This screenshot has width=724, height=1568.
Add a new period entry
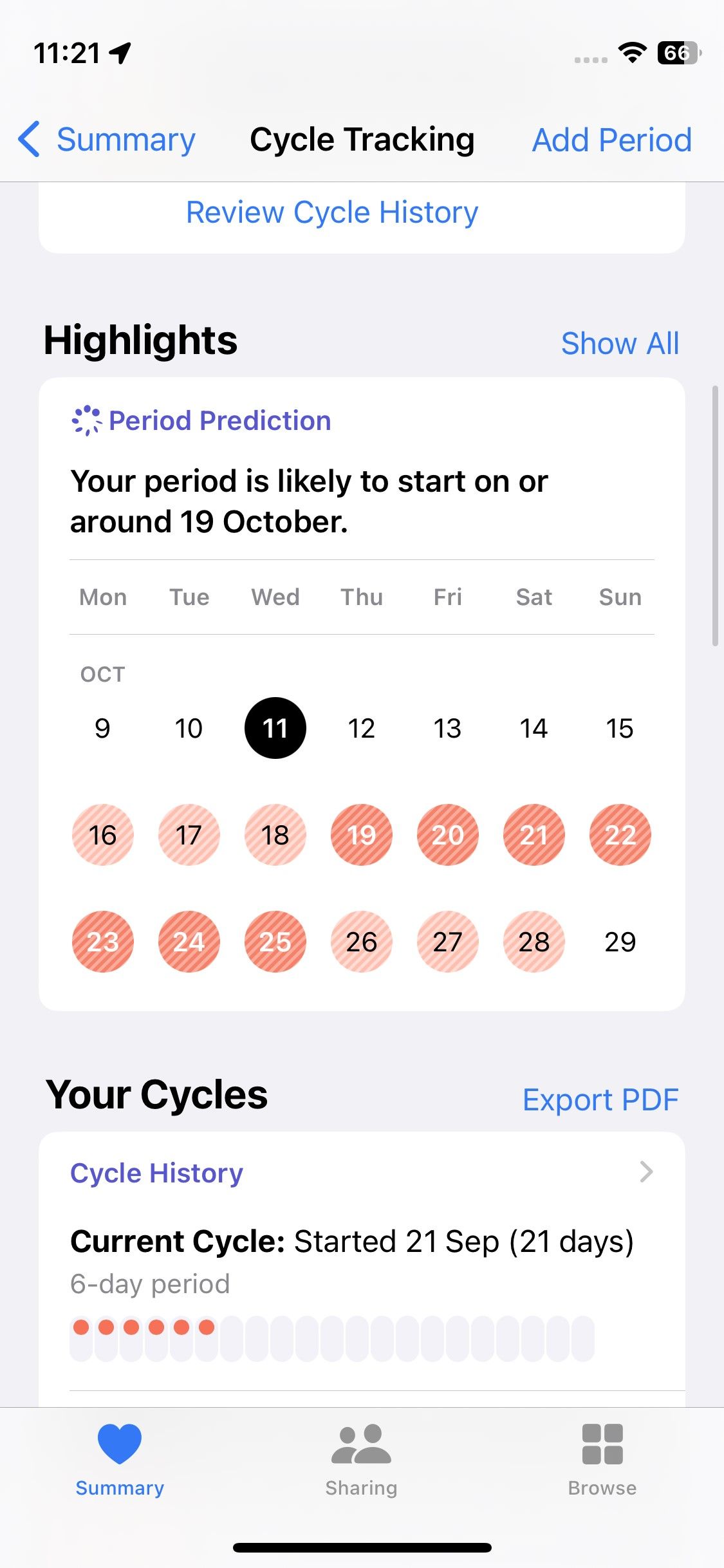tap(611, 139)
